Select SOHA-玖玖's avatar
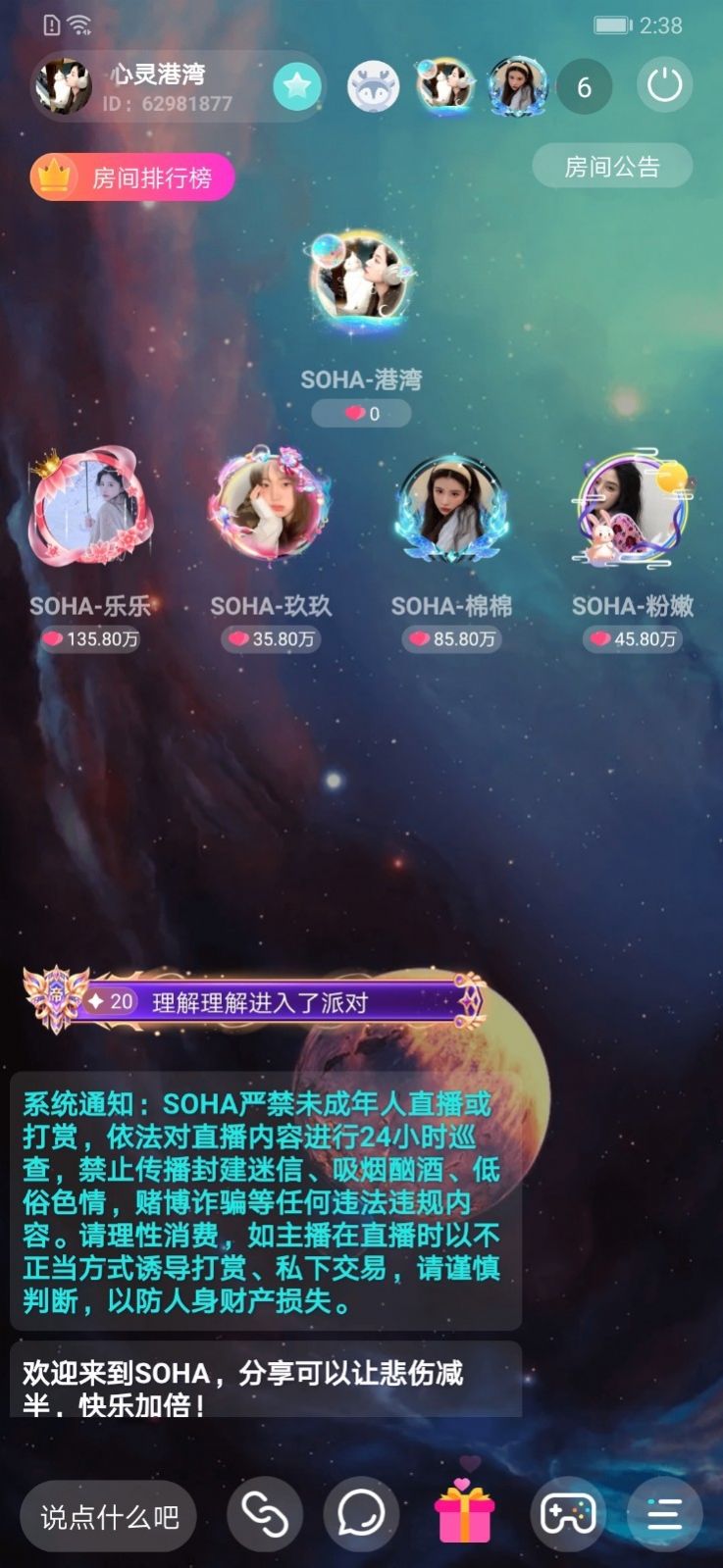 (x=271, y=507)
